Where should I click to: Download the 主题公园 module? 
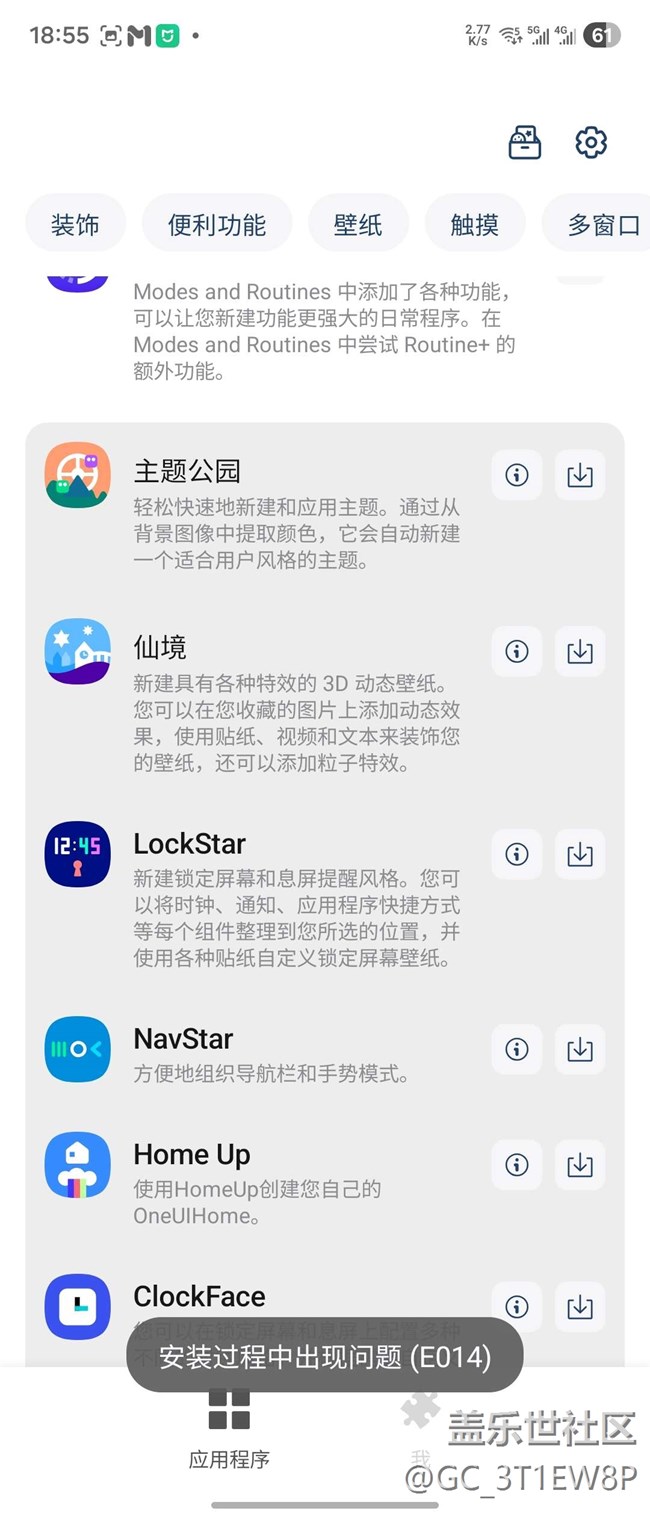580,475
